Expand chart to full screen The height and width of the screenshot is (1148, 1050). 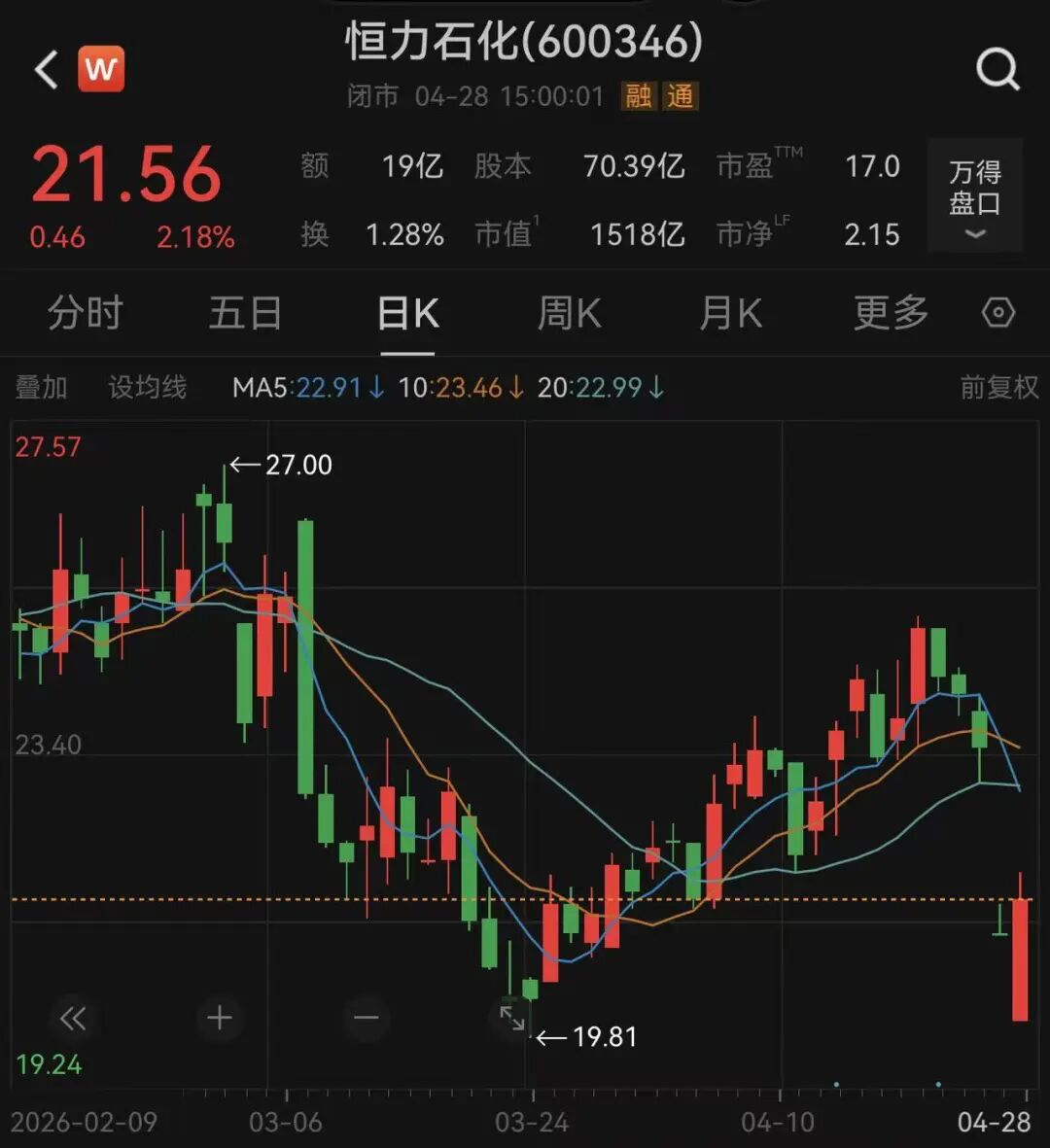pos(512,1018)
